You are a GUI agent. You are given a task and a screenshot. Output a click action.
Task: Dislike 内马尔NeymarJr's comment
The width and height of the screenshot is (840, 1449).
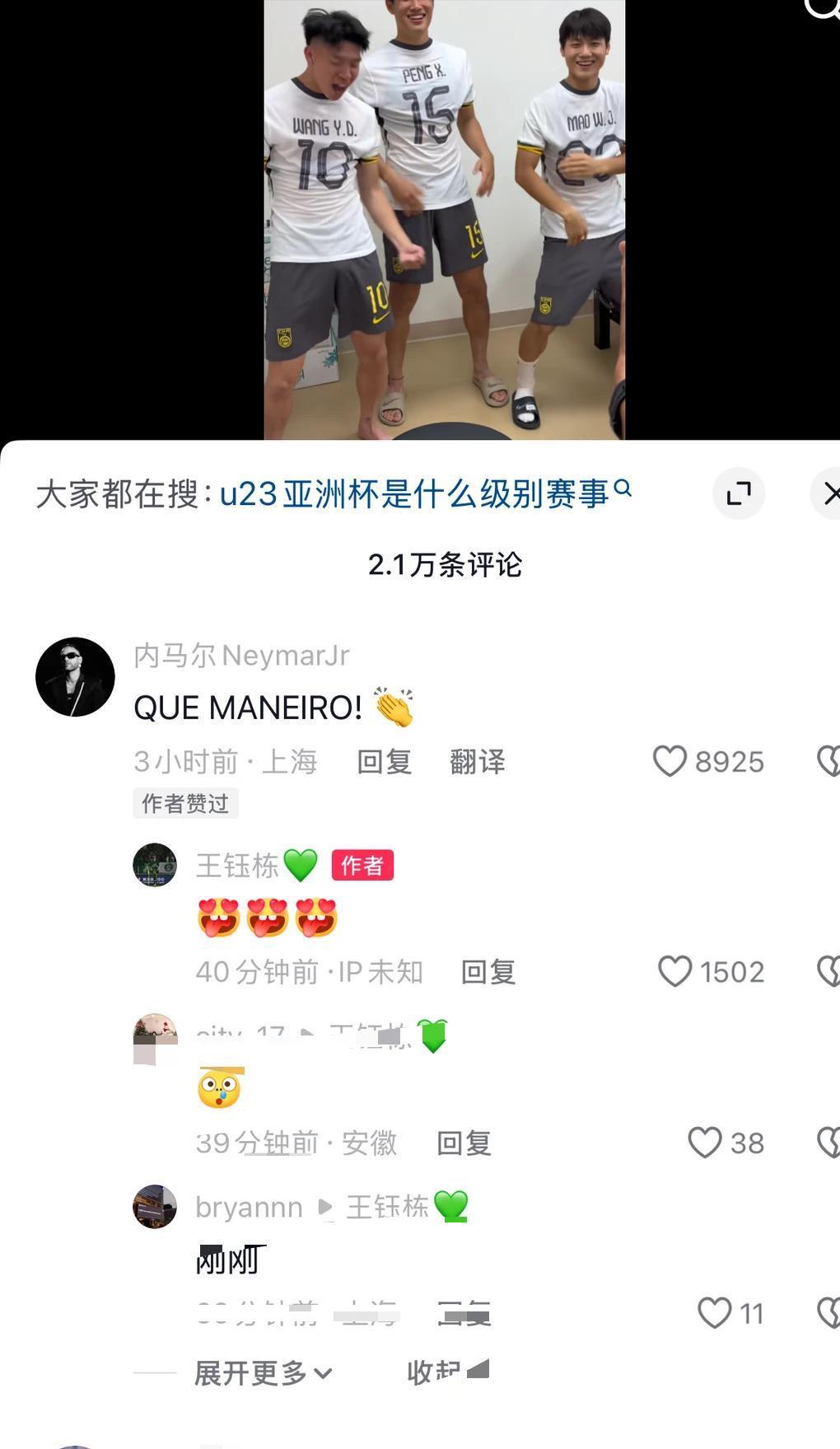click(828, 761)
